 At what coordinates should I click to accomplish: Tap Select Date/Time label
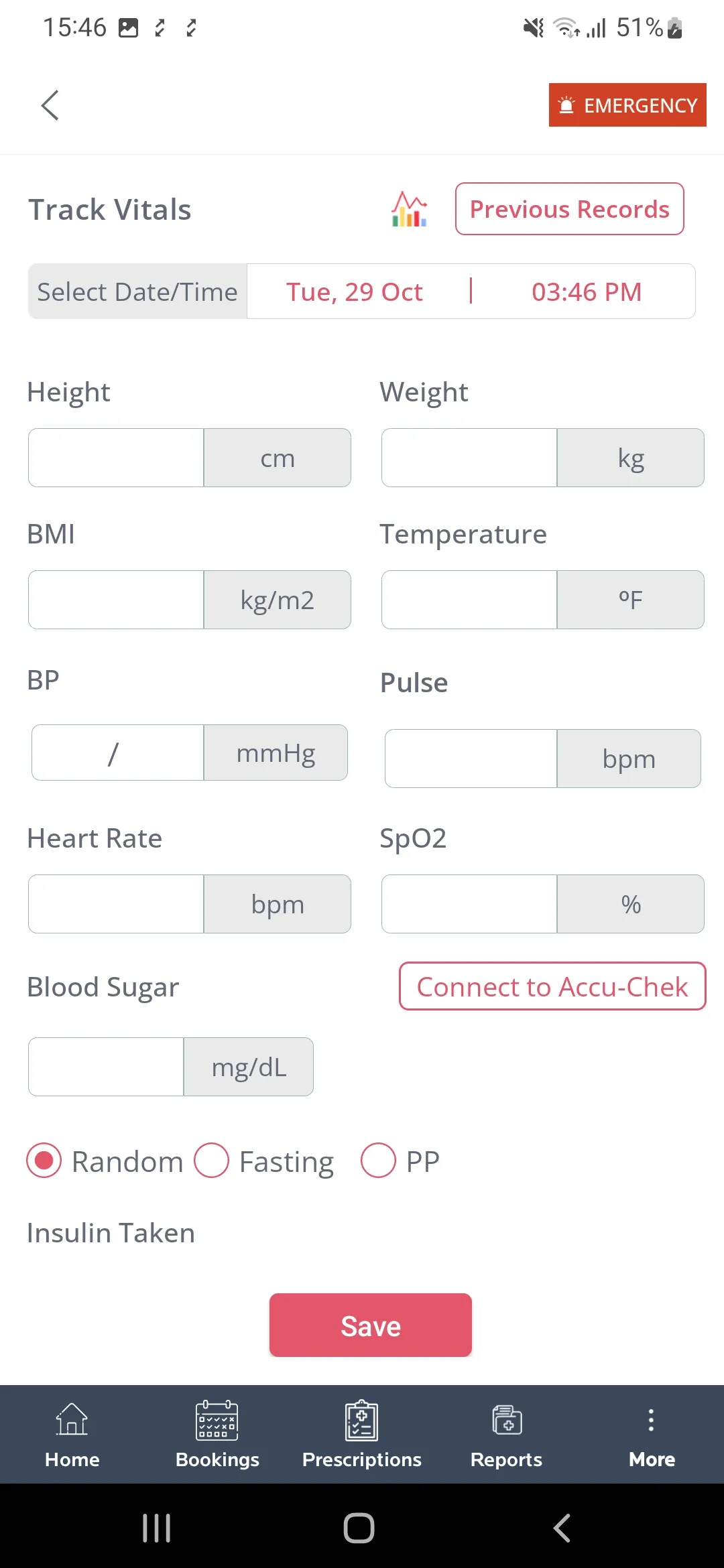click(137, 291)
